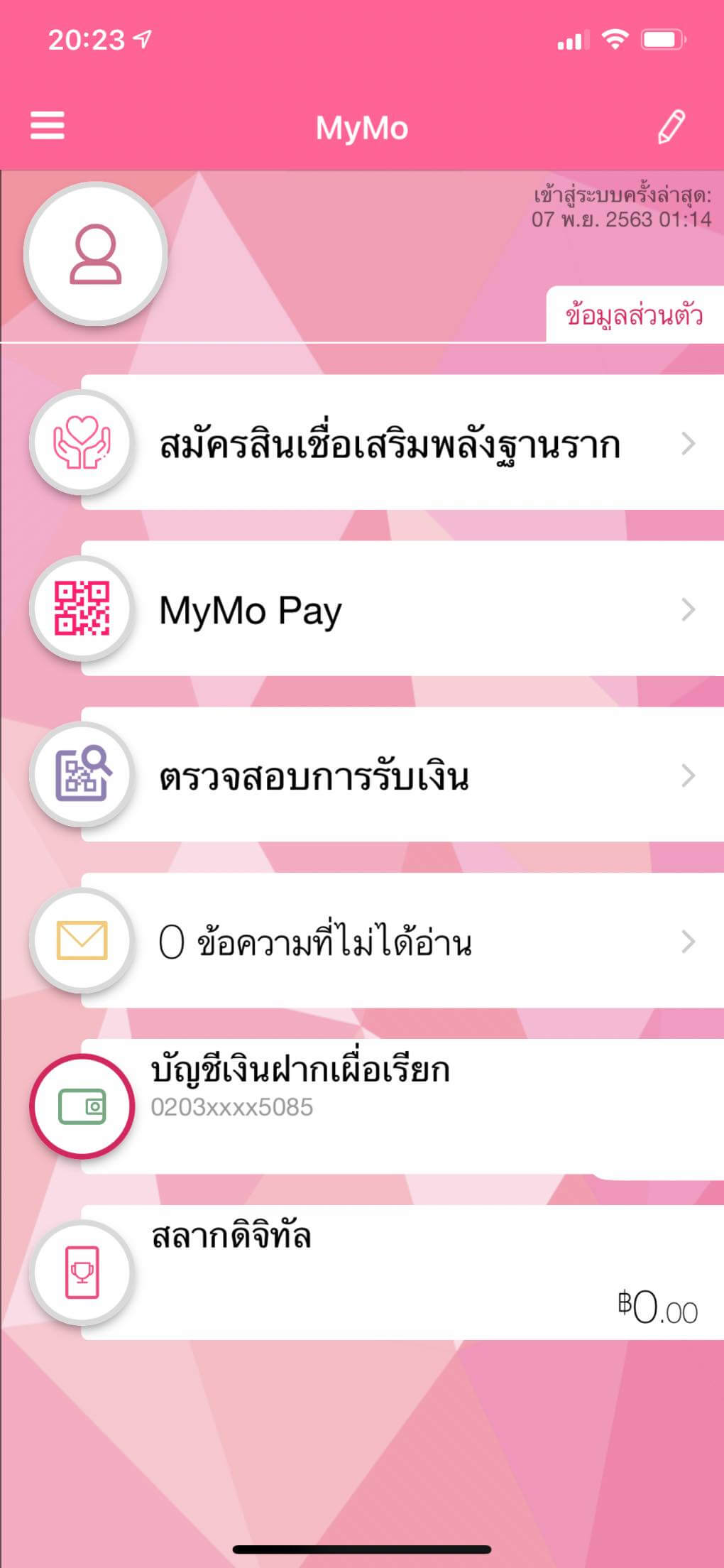Open the hamburger drawer menu
The width and height of the screenshot is (724, 1568).
48,126
